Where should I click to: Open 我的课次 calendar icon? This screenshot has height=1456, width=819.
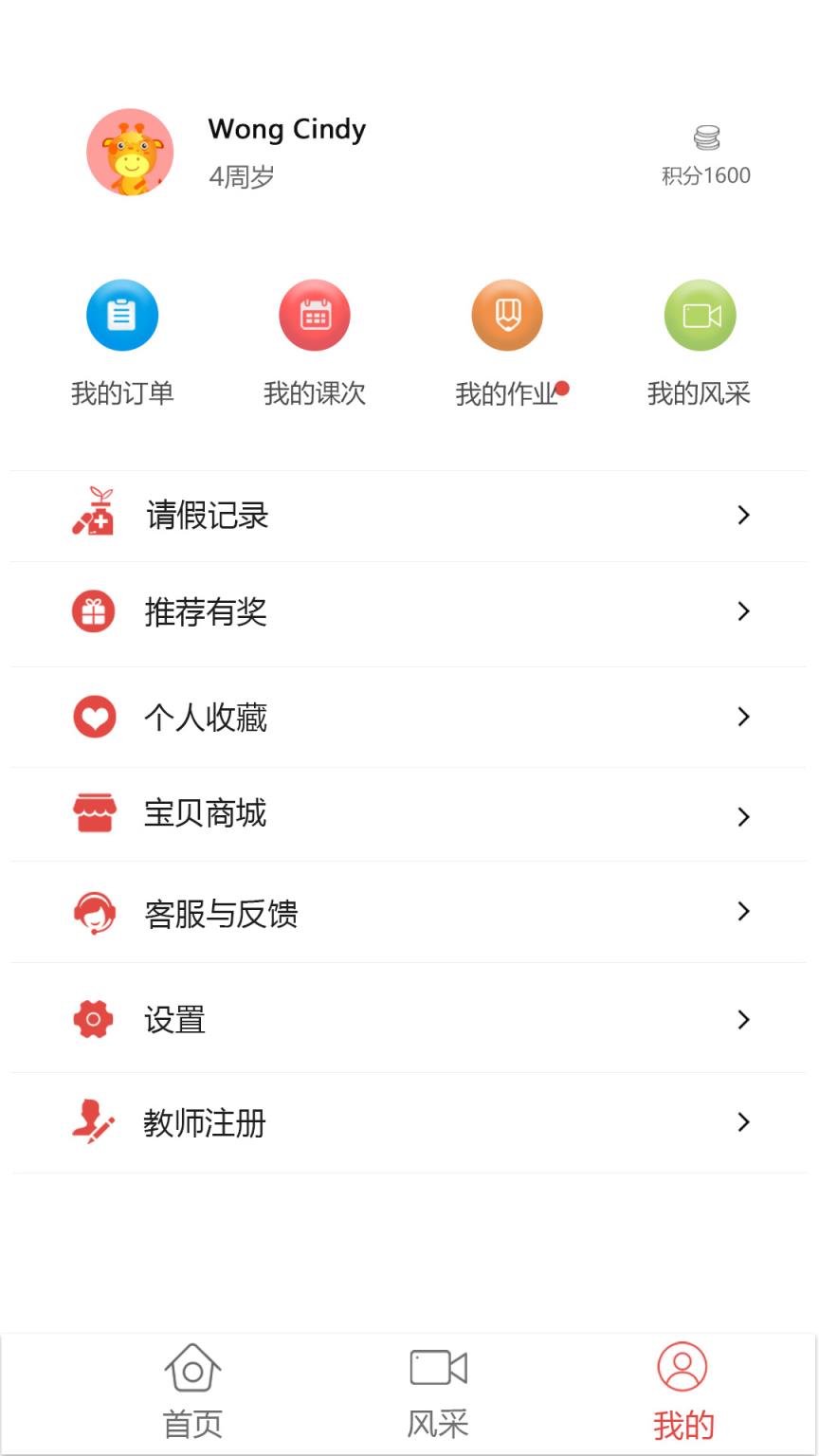click(x=315, y=315)
